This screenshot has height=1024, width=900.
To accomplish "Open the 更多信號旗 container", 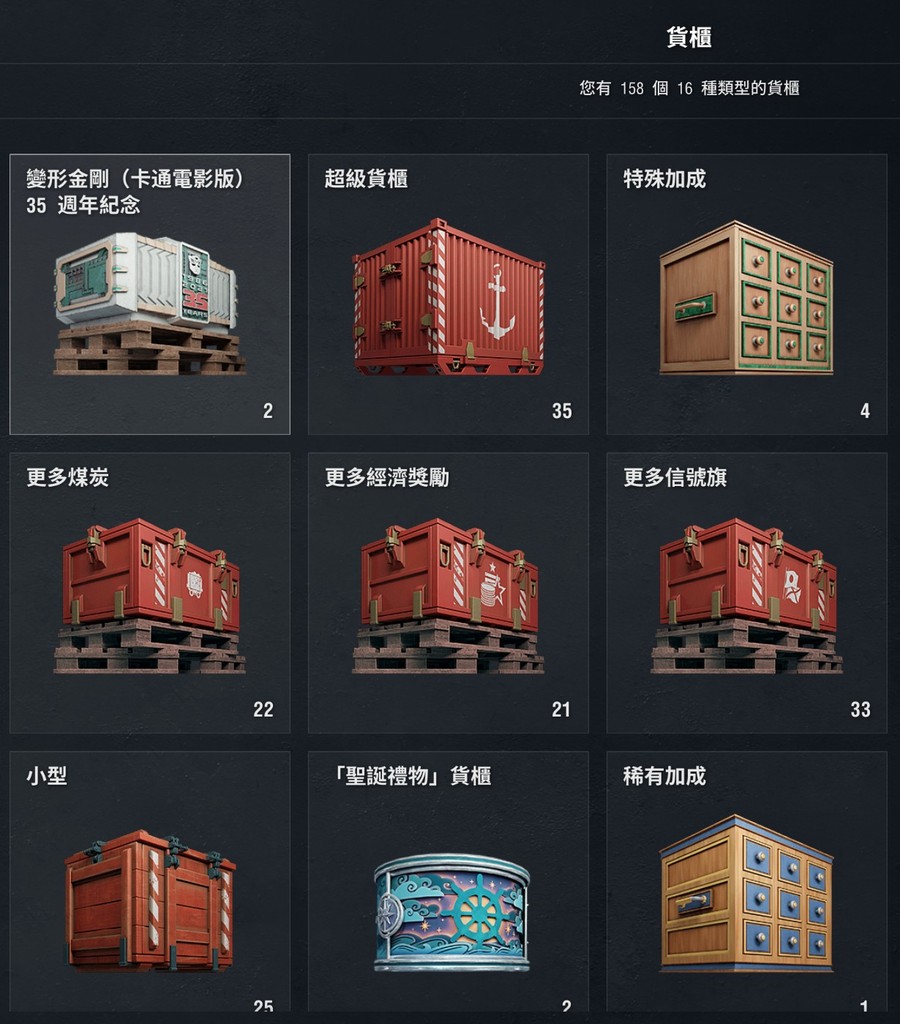I will [x=746, y=595].
